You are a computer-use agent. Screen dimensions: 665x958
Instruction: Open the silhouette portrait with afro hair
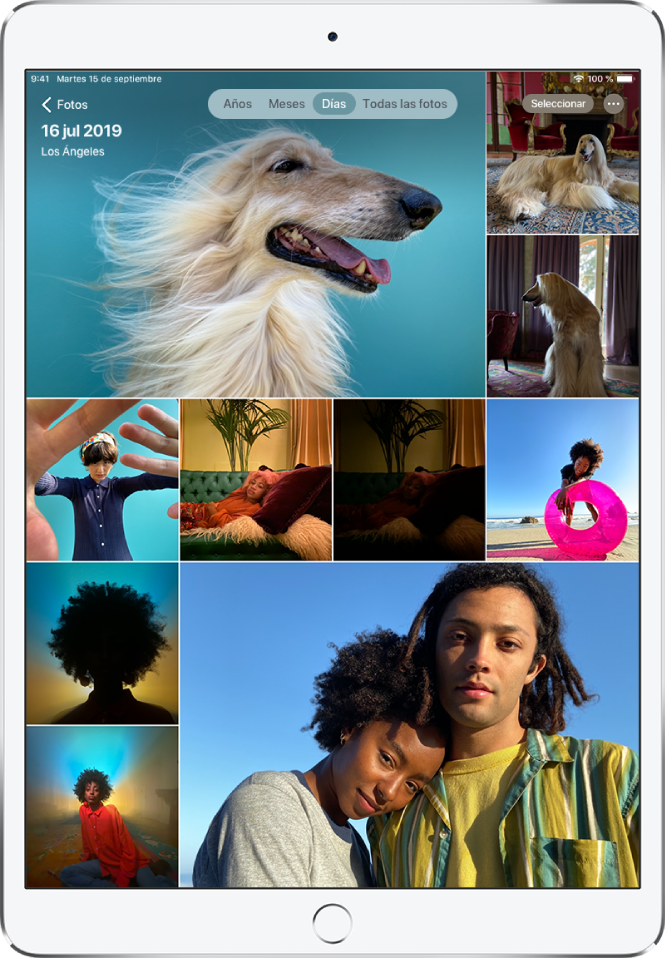(102, 643)
